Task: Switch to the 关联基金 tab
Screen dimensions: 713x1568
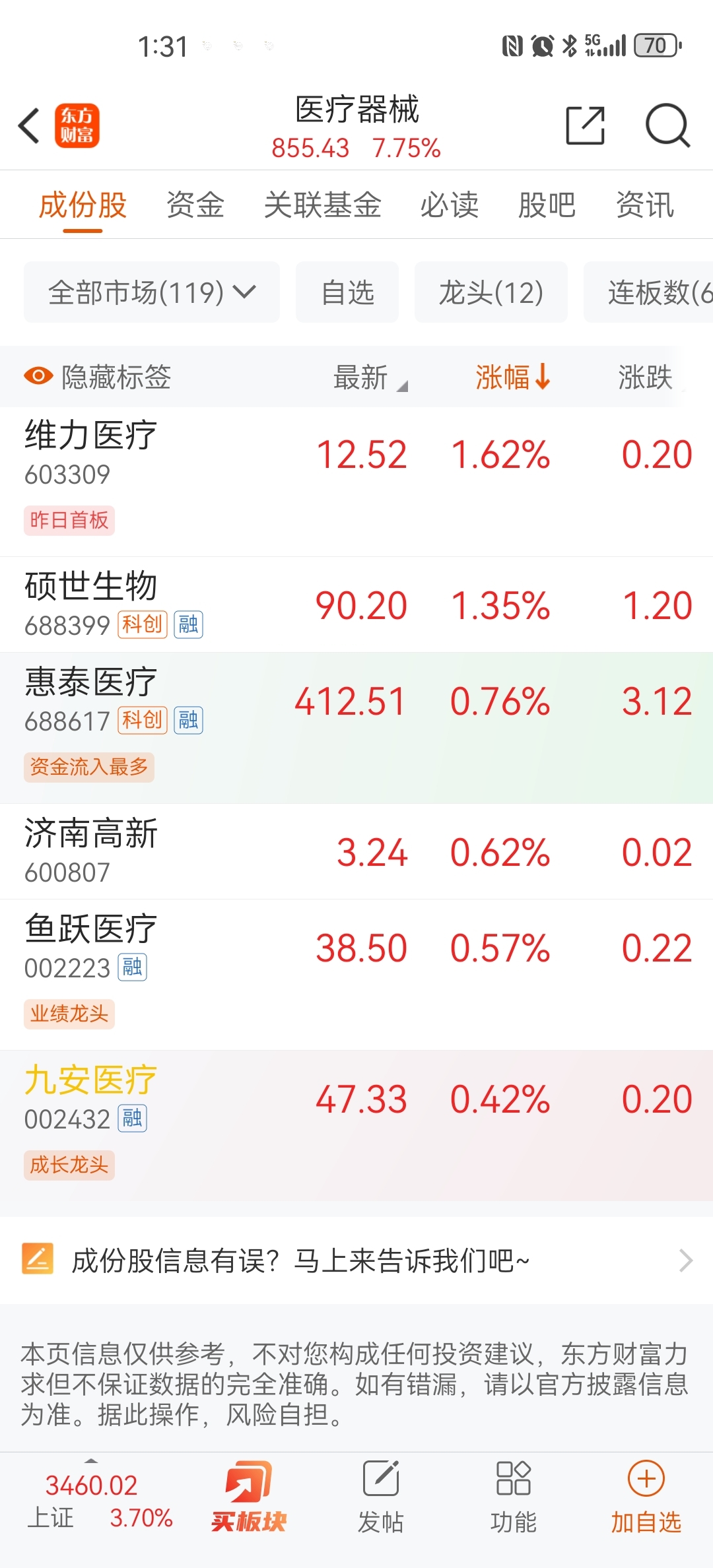Action: coord(322,205)
